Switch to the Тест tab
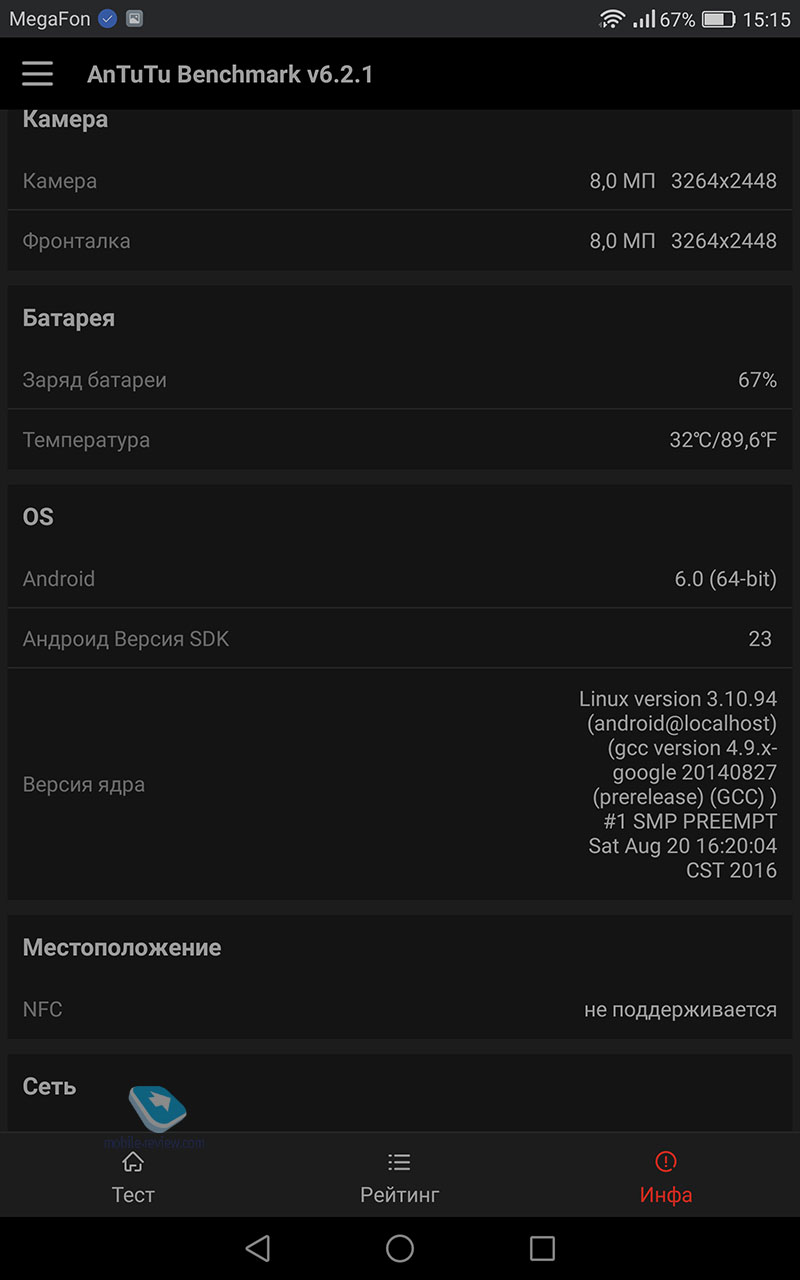800x1280 pixels. click(x=132, y=1177)
